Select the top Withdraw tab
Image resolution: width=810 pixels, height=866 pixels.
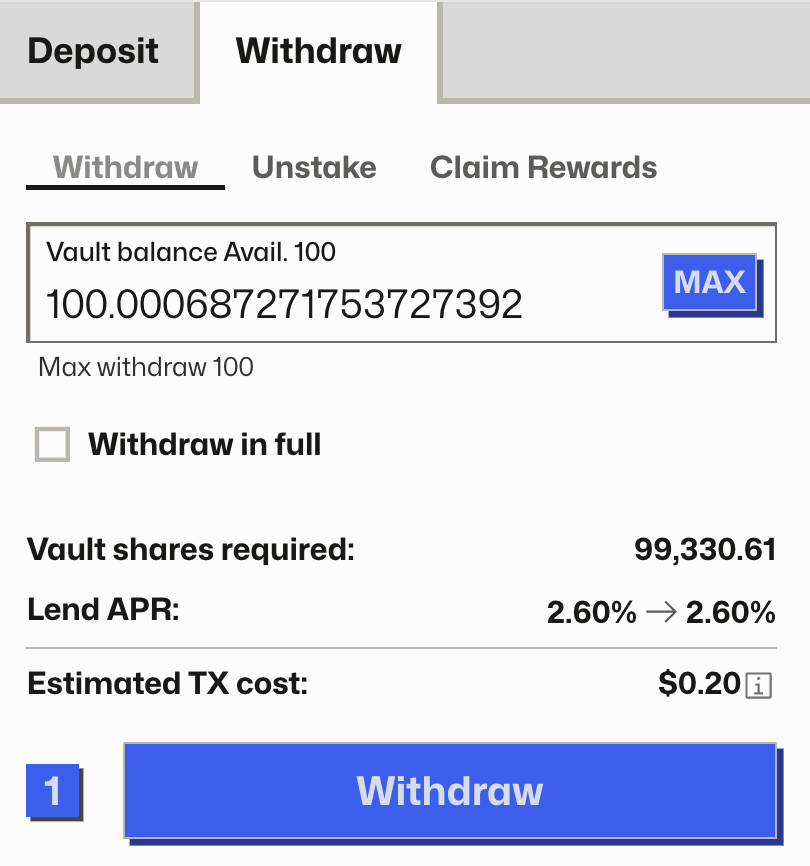318,50
